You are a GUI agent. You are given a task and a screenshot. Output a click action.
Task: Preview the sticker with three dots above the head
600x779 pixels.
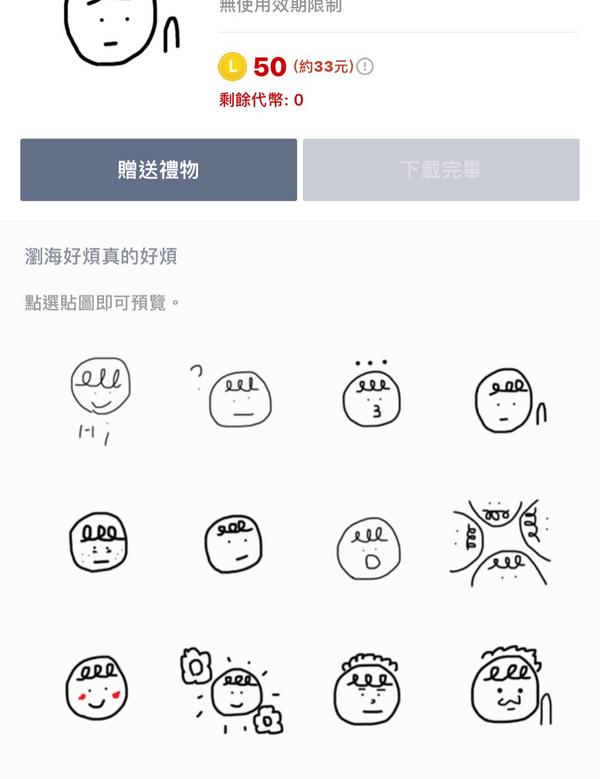[371, 396]
